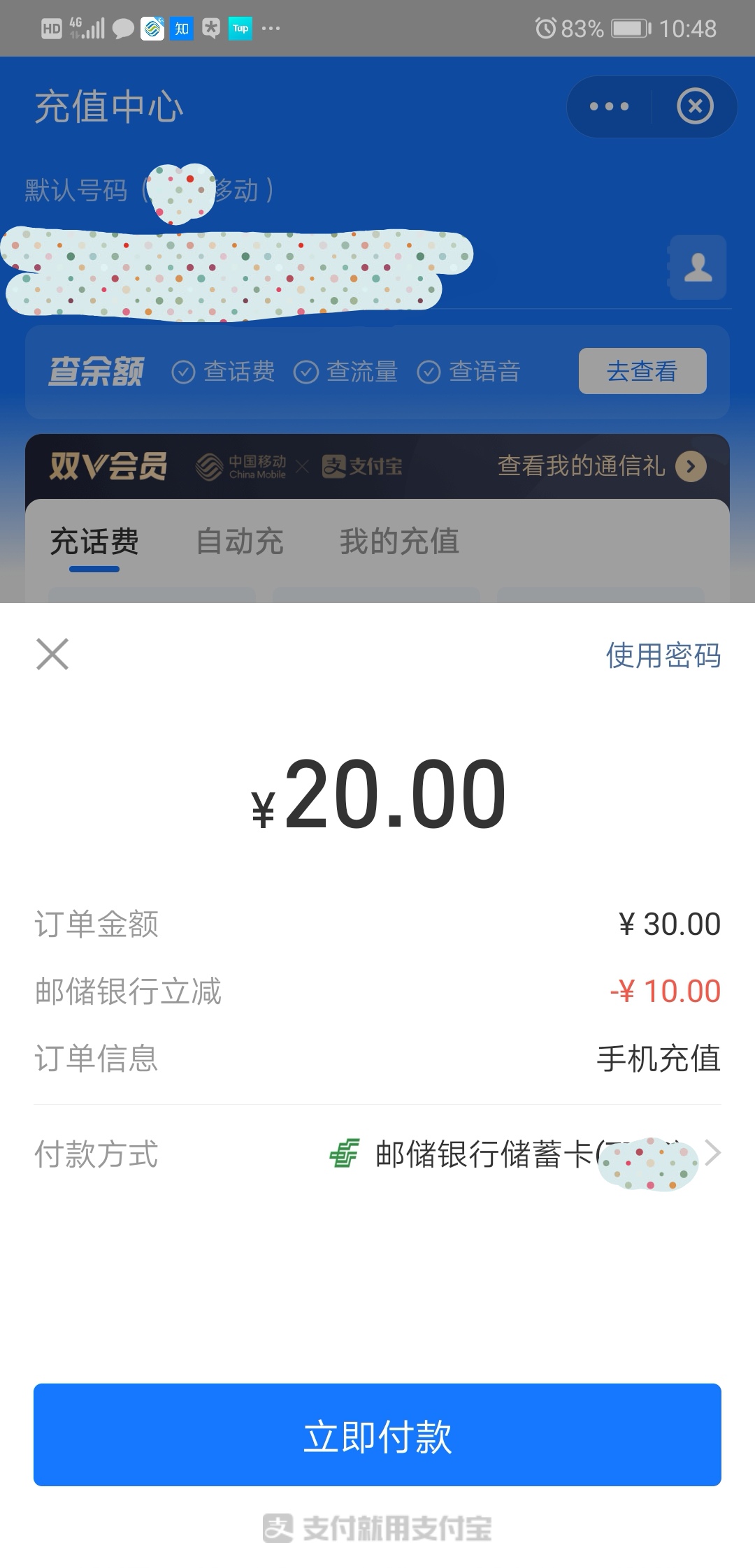Screen dimensions: 755x1568
Task: Tap 使用密码 to pay with password
Action: pos(662,655)
